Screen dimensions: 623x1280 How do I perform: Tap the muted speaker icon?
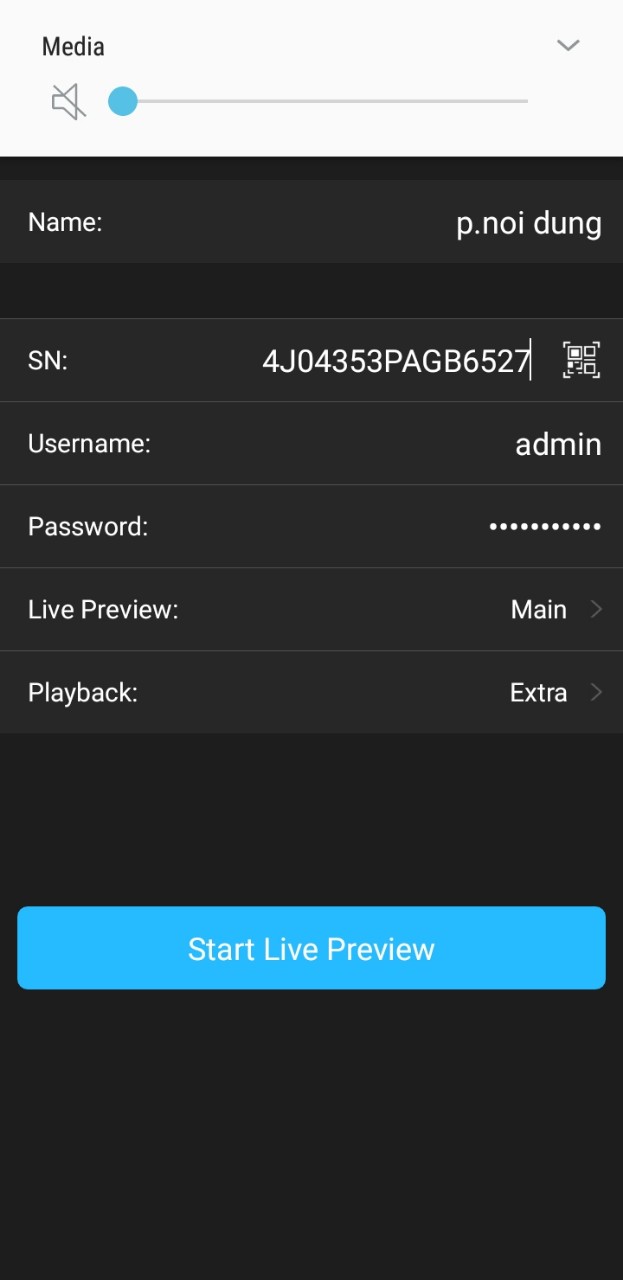click(68, 101)
